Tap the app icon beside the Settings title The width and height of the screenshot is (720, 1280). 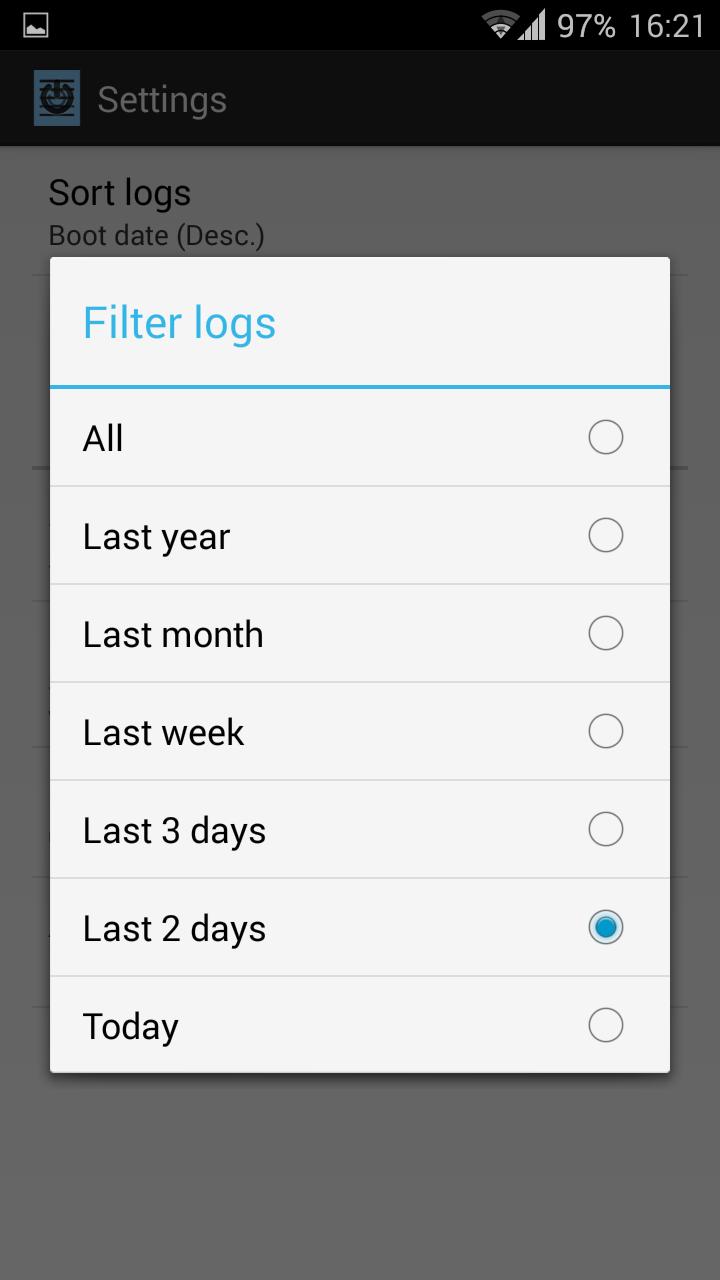56,98
